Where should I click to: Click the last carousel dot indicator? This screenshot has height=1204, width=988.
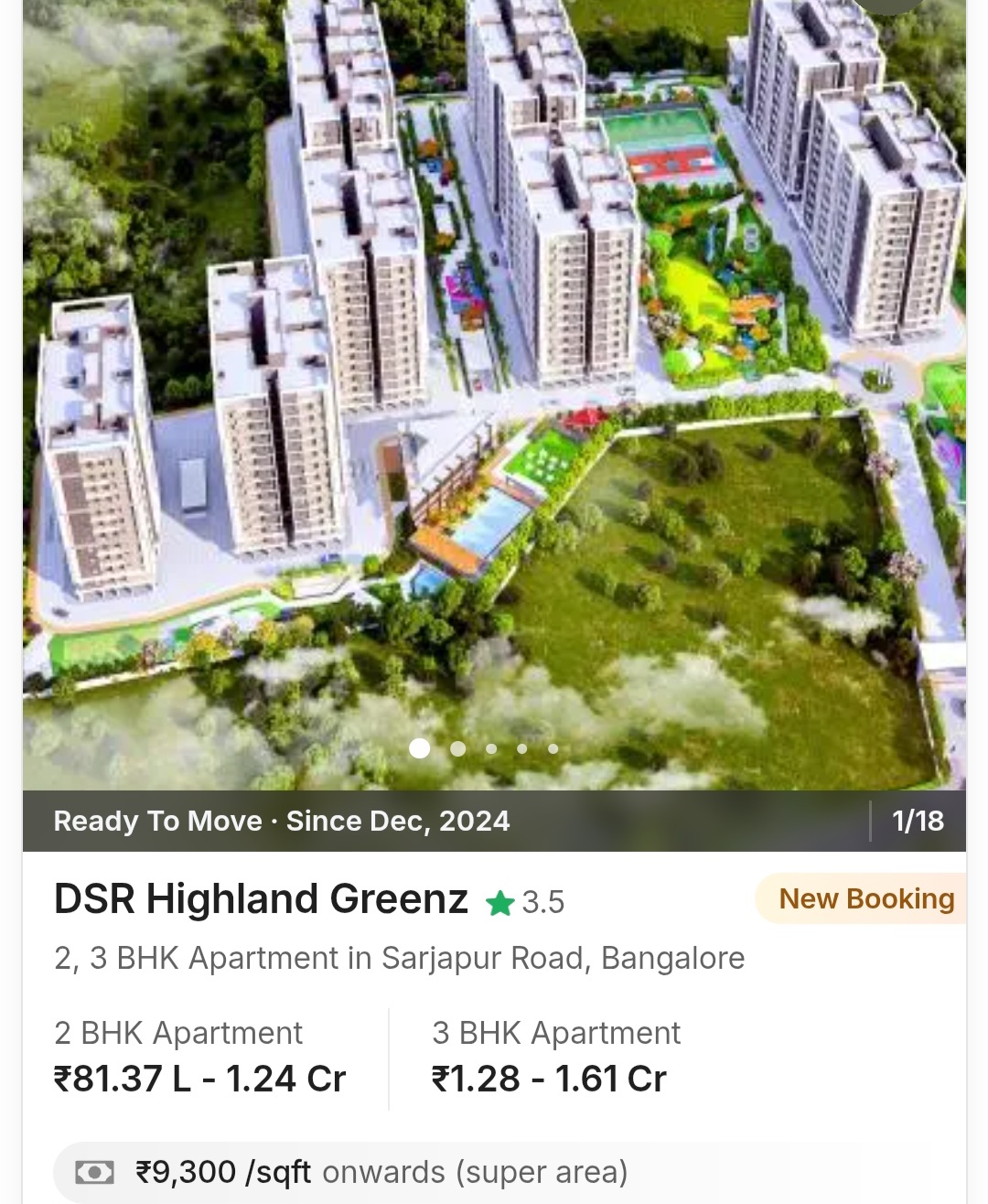(553, 748)
